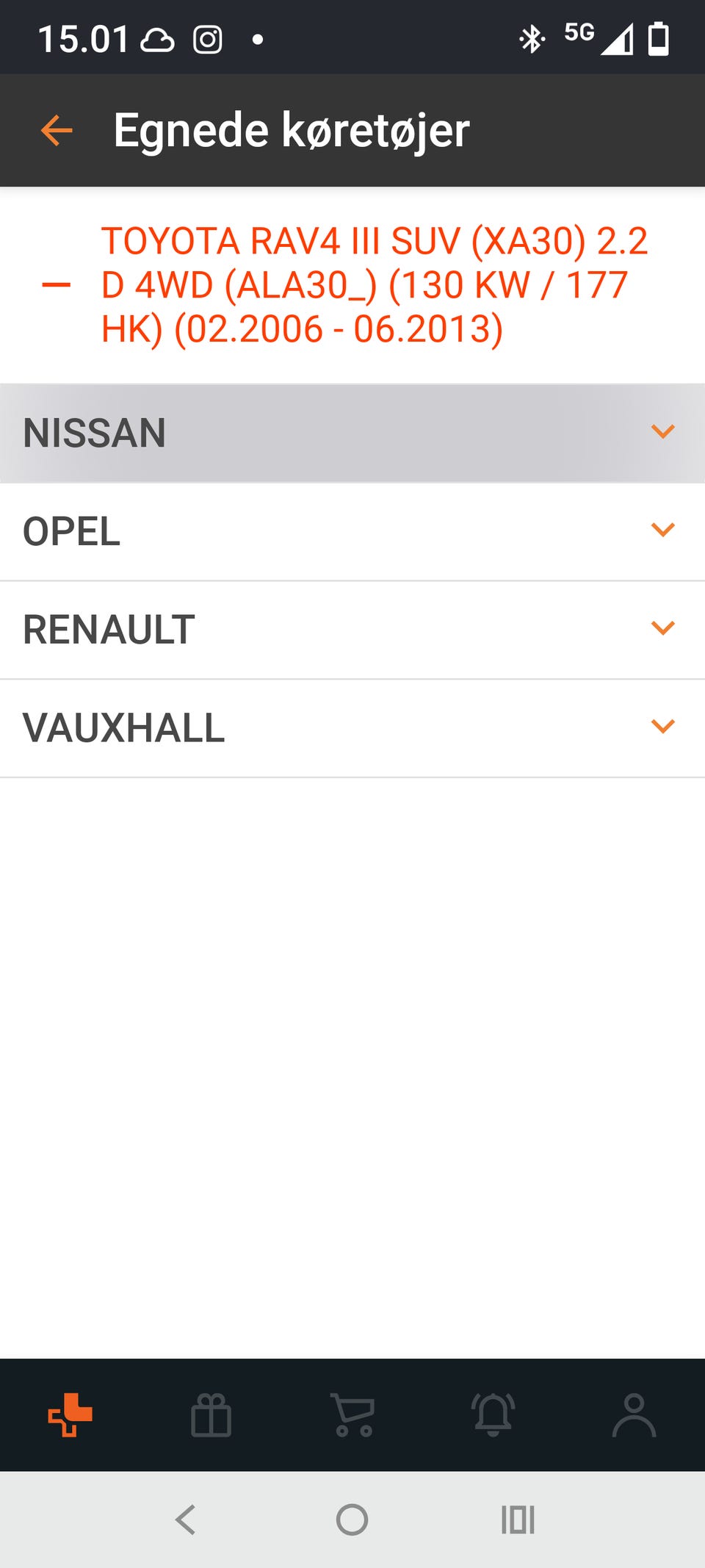705x1568 pixels.
Task: Open the system recent apps view
Action: point(518,1520)
